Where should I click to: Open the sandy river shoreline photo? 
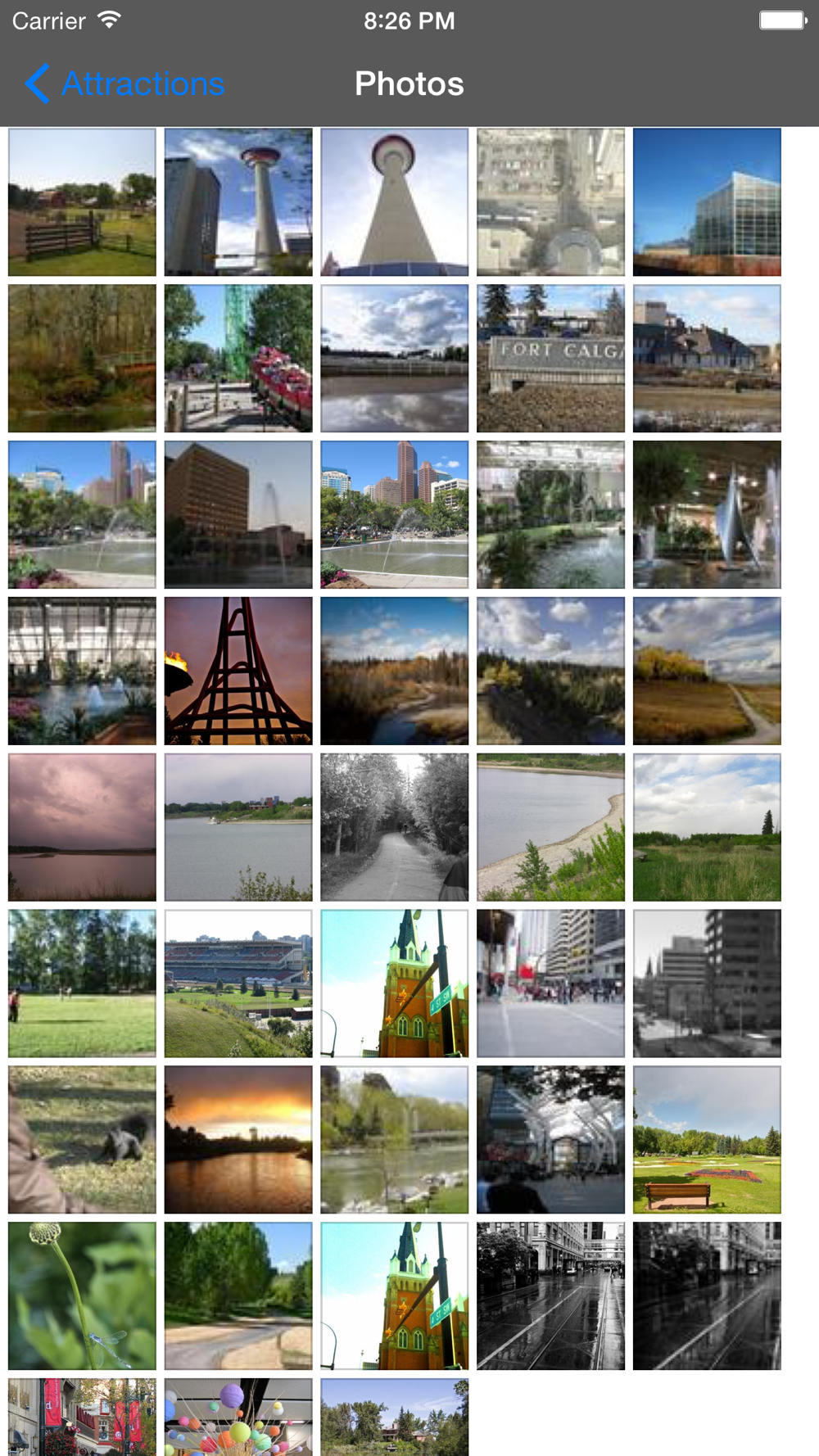coord(550,827)
